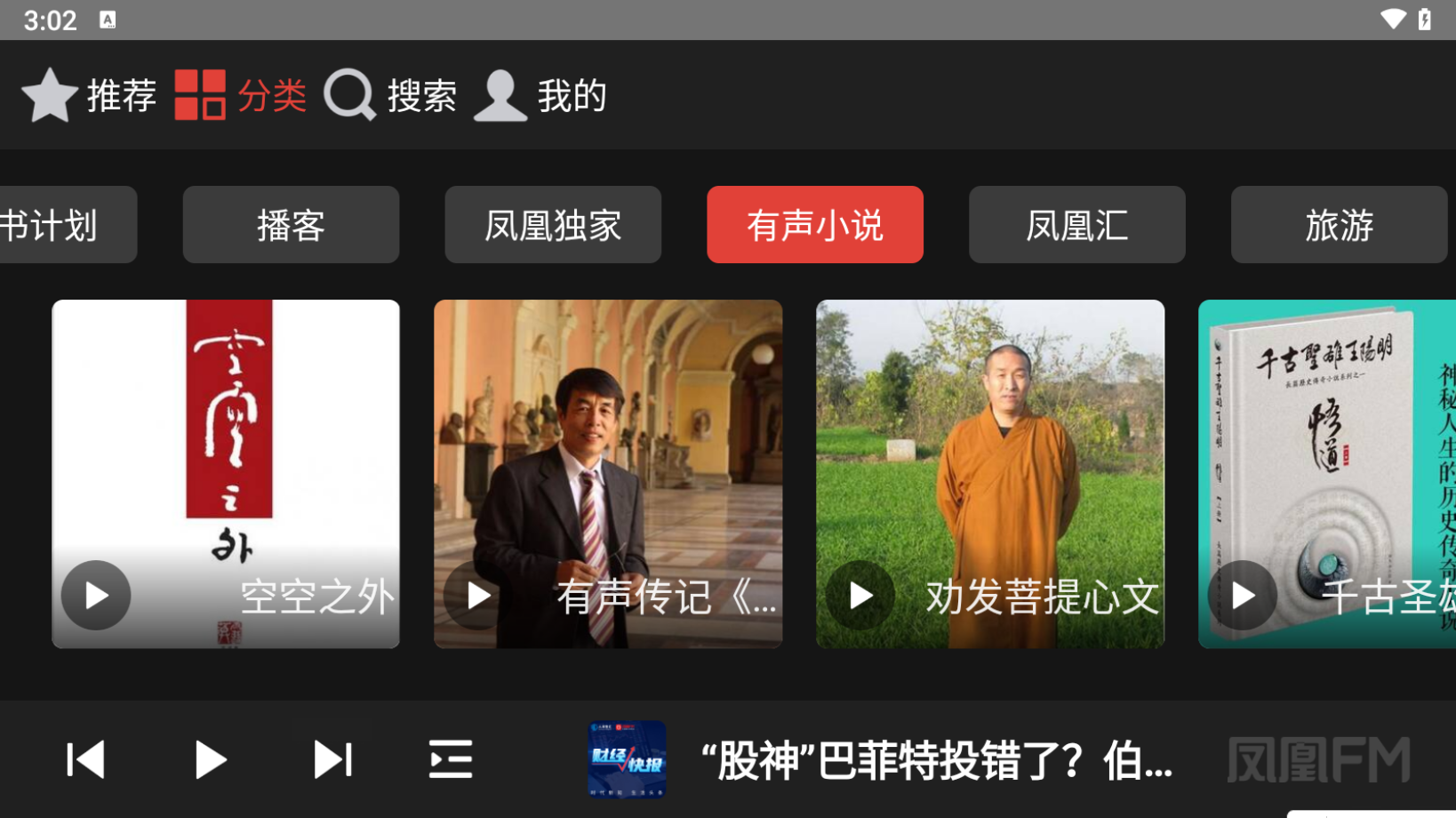
Task: Choose the 有声小说 category chip
Action: (x=814, y=225)
